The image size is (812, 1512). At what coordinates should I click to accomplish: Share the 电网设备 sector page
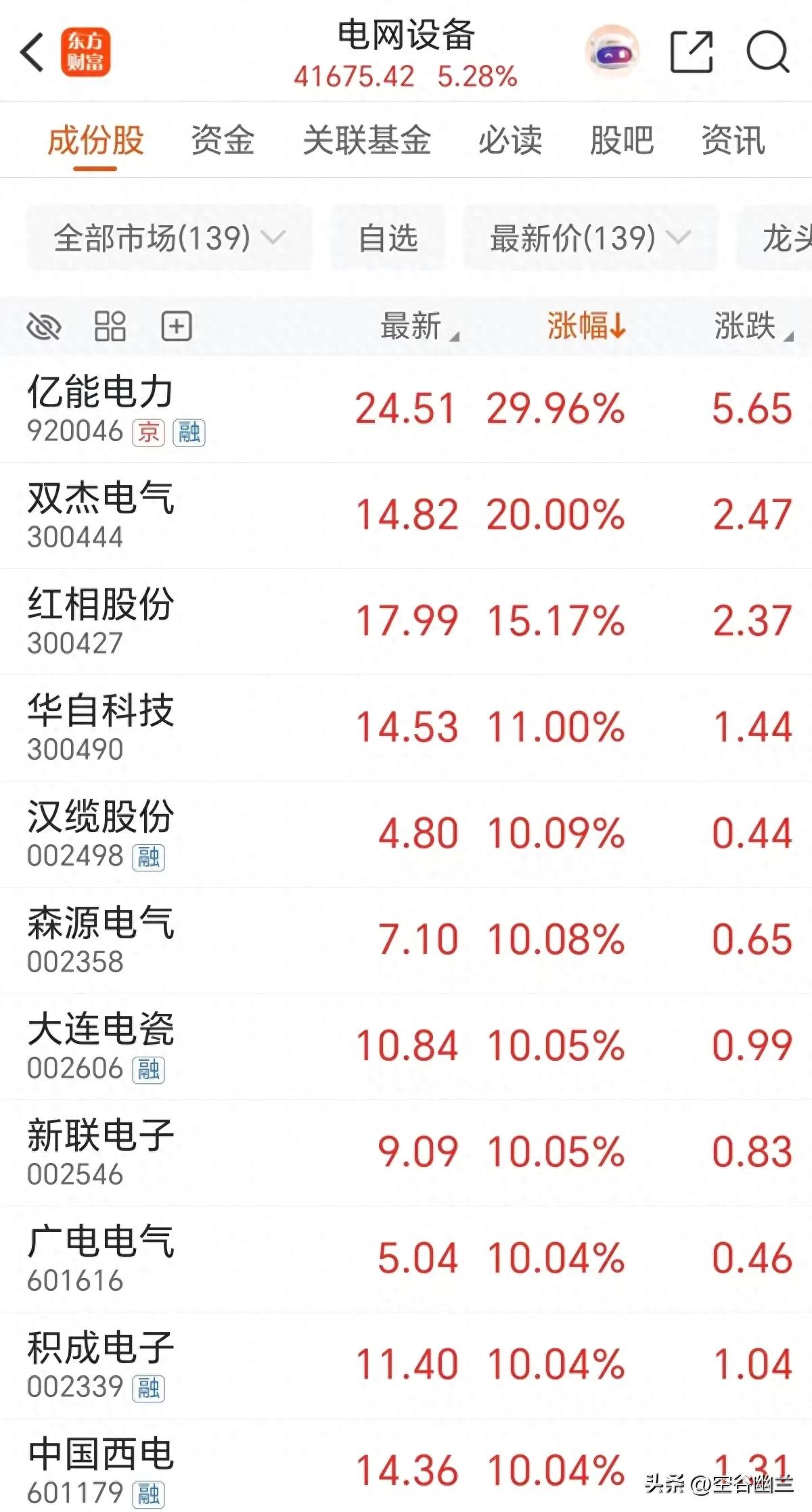(691, 52)
